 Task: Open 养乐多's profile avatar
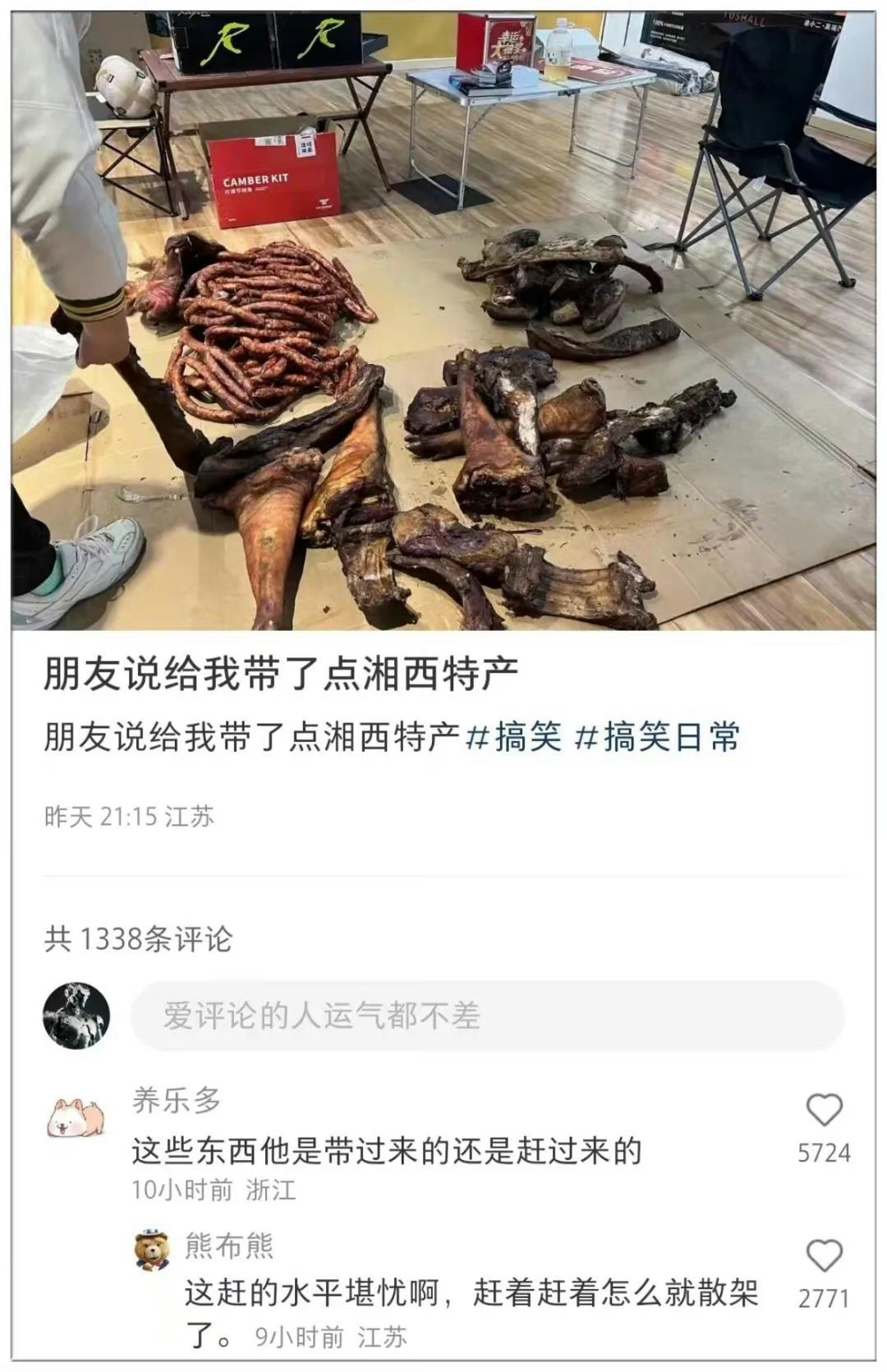76,1116
